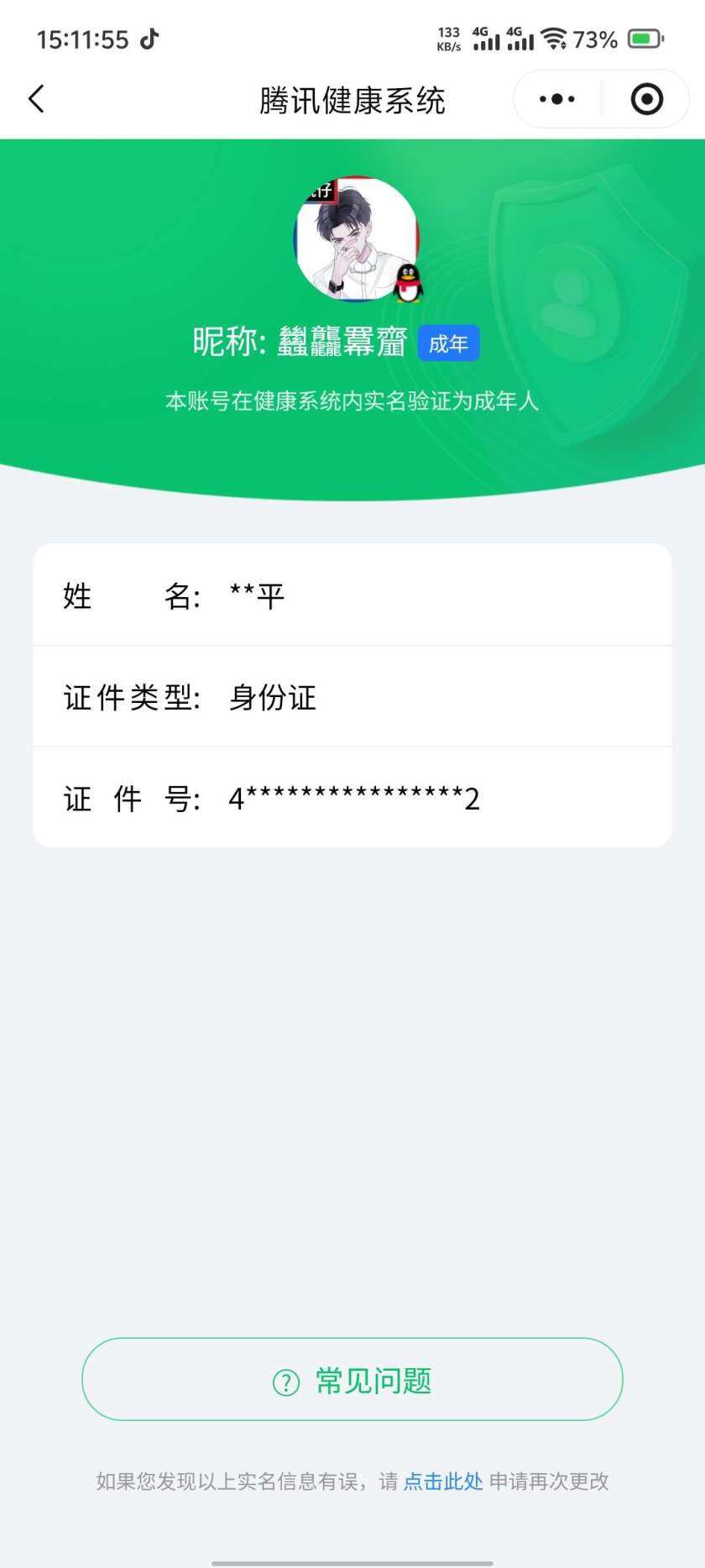Select the 腾讯健康系统 title bar
Screen dimensions: 705x1568
coord(352,98)
